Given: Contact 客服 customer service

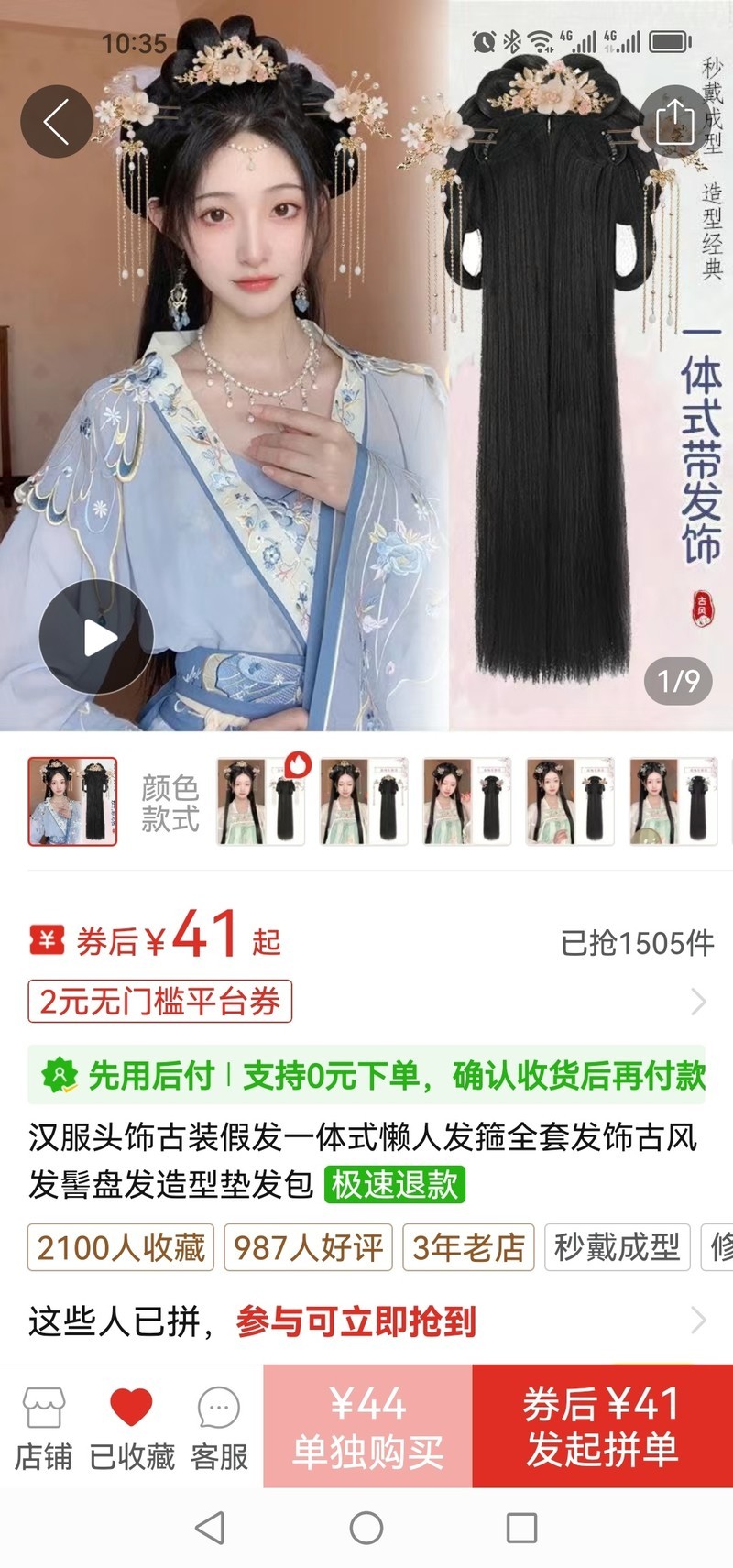Looking at the screenshot, I should coord(219,1427).
